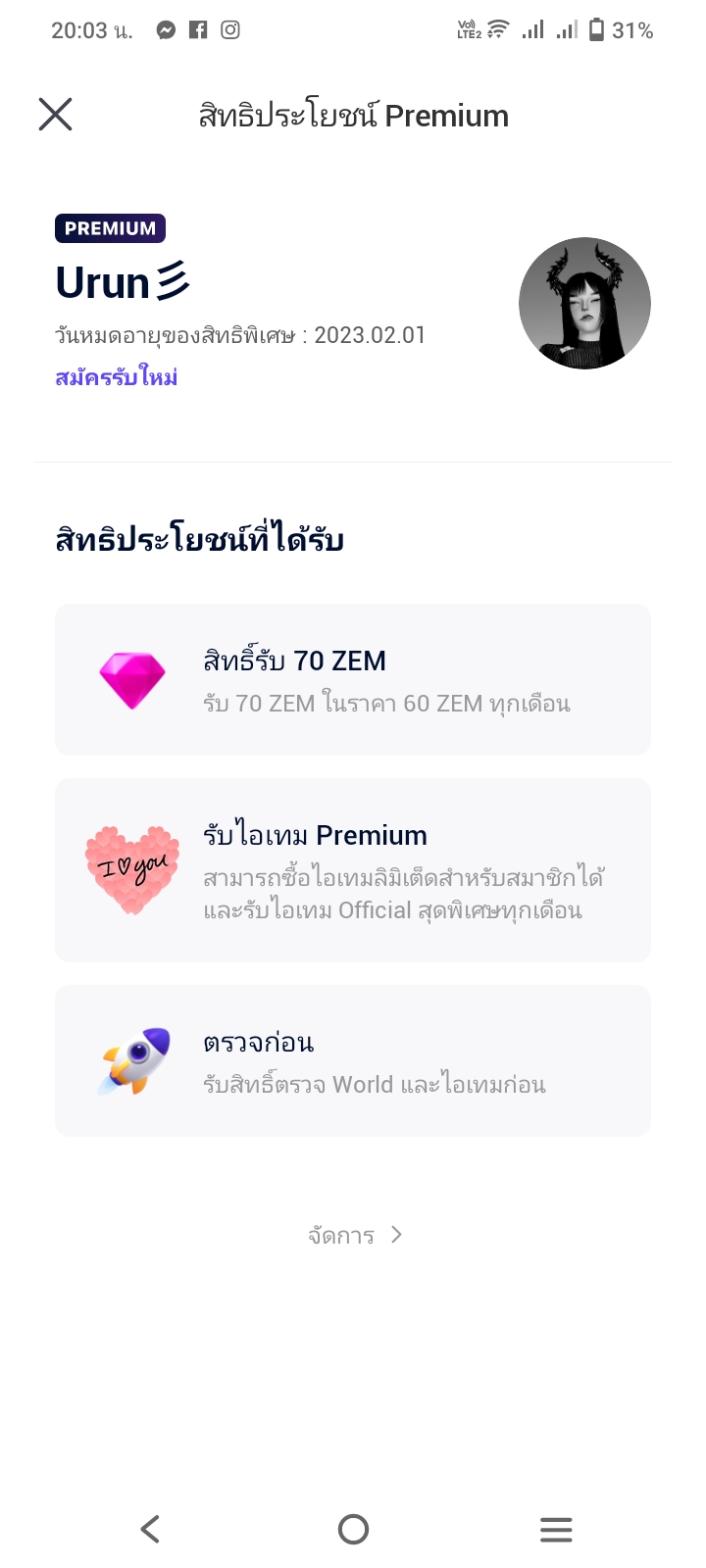Tap the สมัครรับใหม่ resubscribe link
Viewport: 706px width, 1568px height.
[x=116, y=377]
